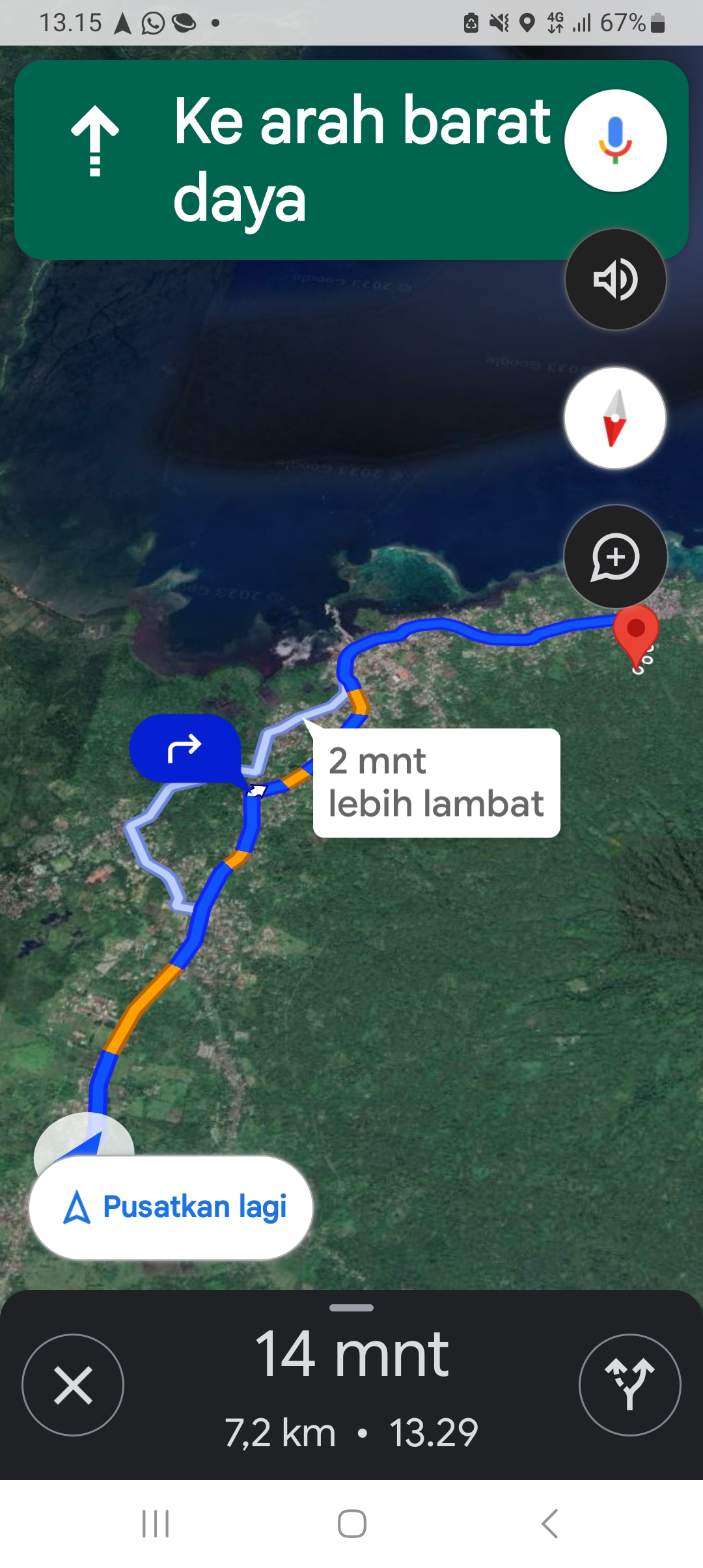The image size is (703, 1568).
Task: Tap the compass to reorient map
Action: pos(615,418)
